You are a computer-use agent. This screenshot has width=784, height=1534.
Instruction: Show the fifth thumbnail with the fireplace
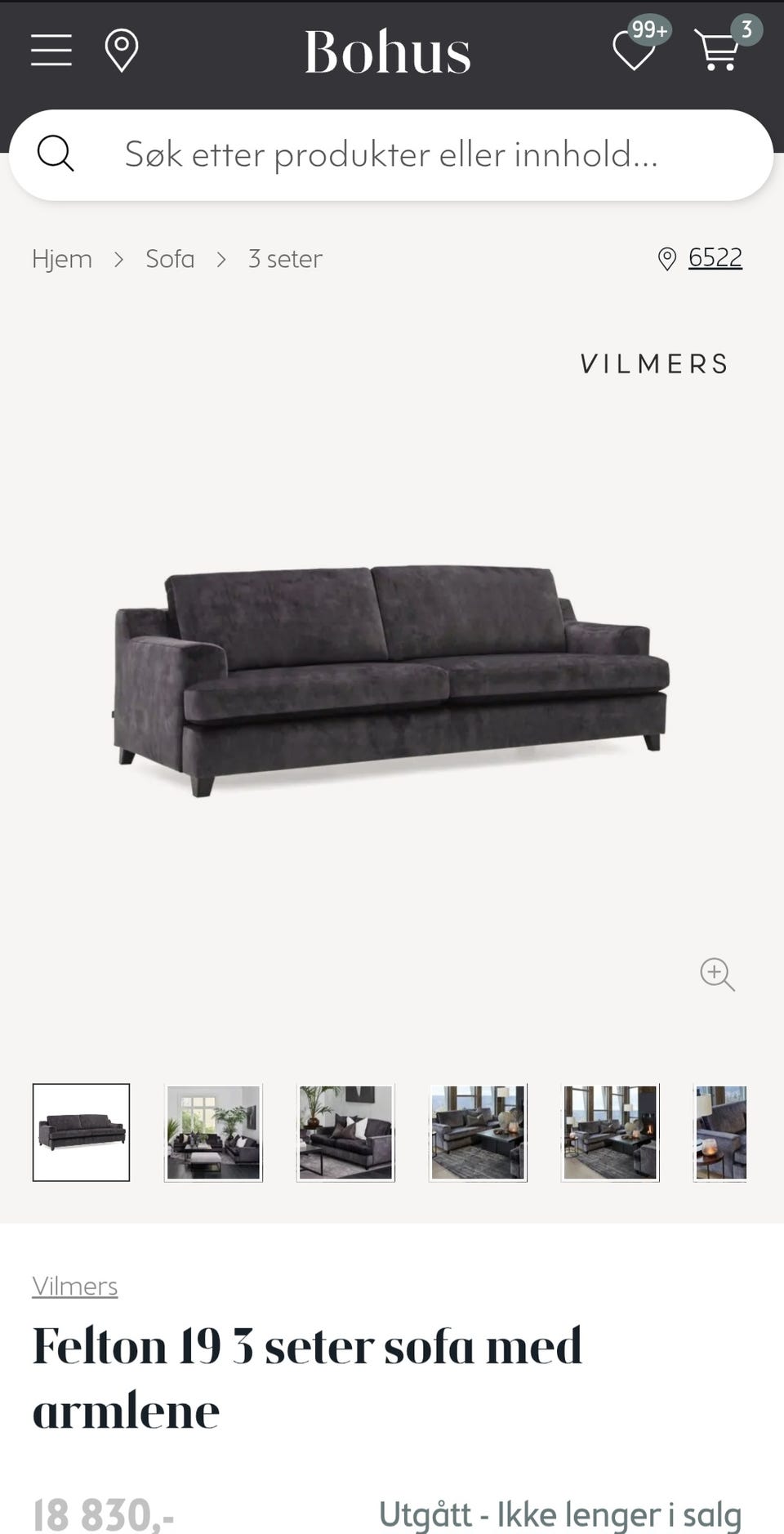click(610, 1132)
